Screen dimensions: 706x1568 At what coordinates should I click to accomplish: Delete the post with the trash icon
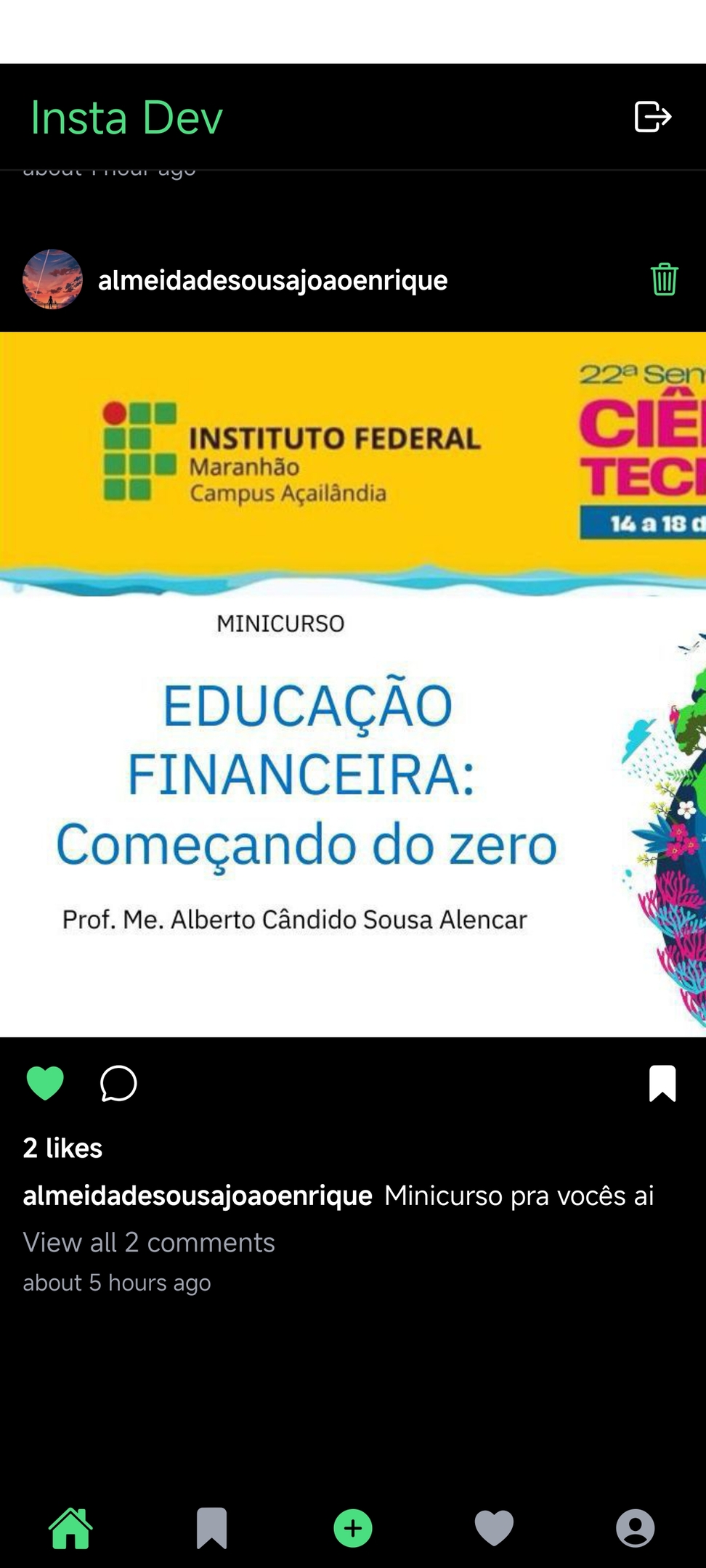pyautogui.click(x=664, y=279)
